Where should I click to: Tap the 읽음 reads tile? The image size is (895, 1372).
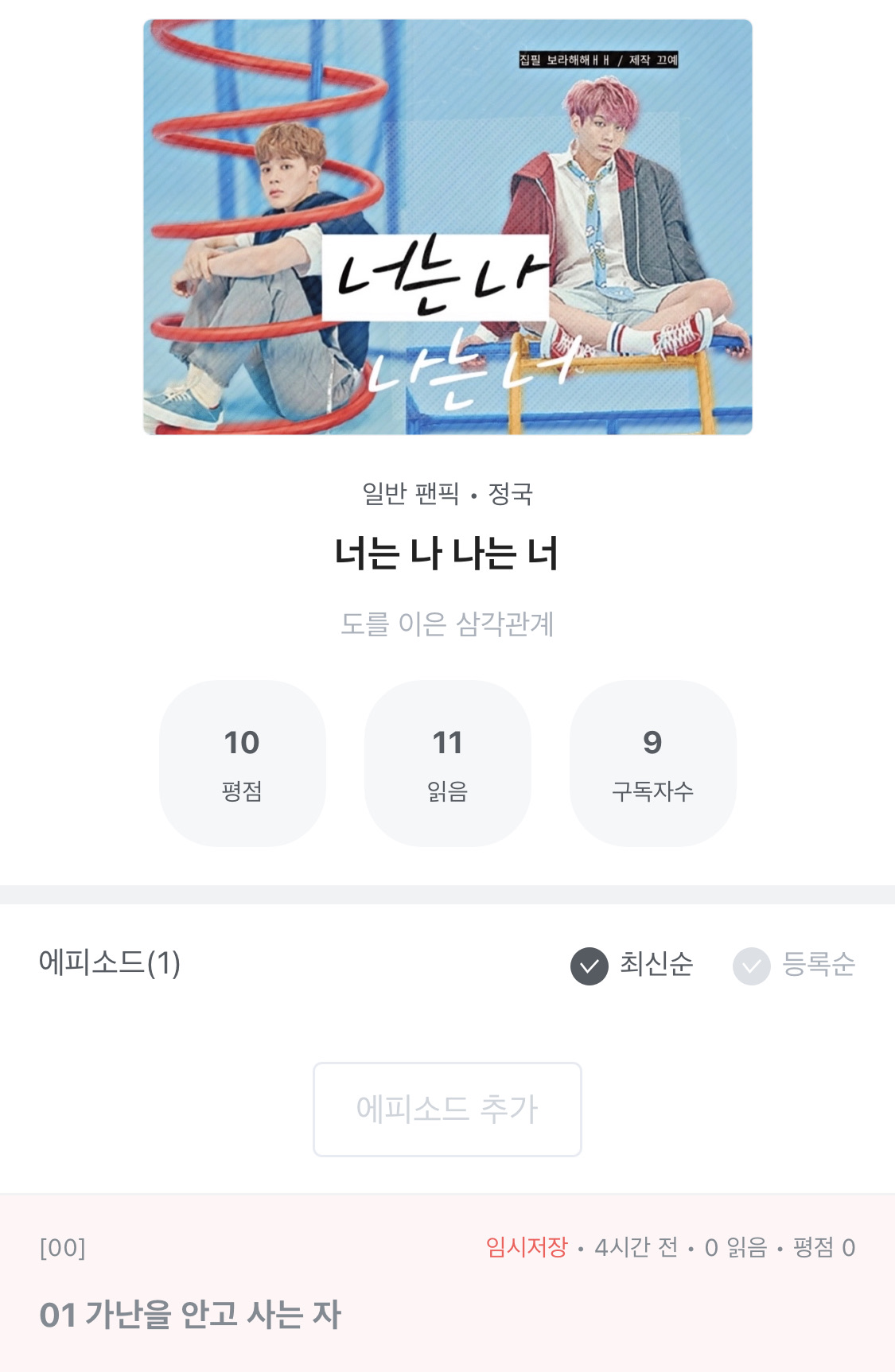(447, 763)
